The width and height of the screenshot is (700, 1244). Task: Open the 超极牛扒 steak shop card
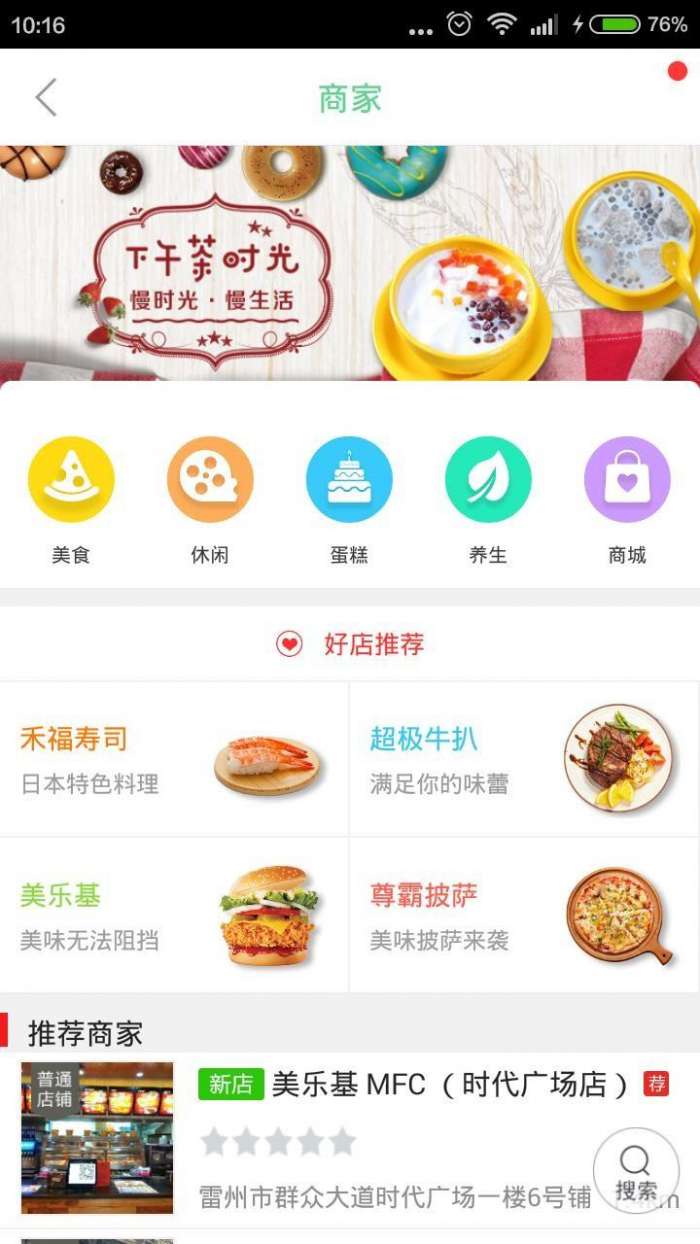524,760
